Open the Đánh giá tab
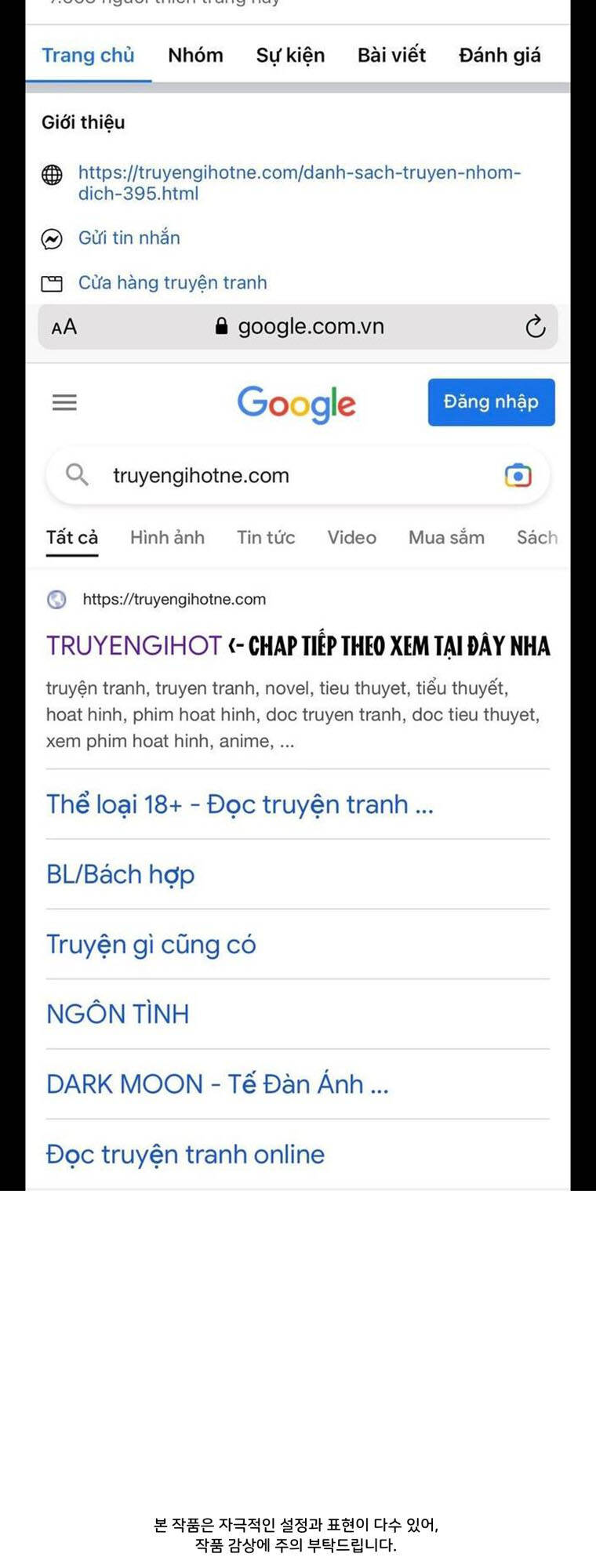596x1568 pixels. tap(499, 55)
